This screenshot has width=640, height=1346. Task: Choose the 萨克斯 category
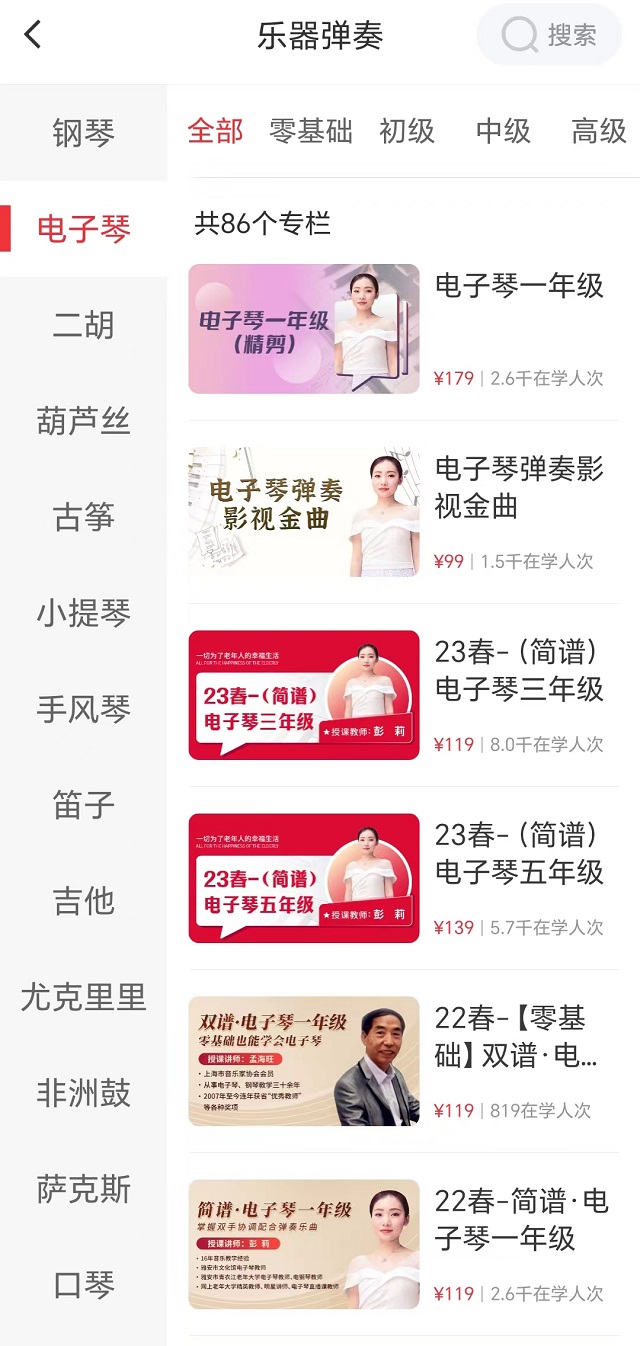click(x=84, y=1189)
